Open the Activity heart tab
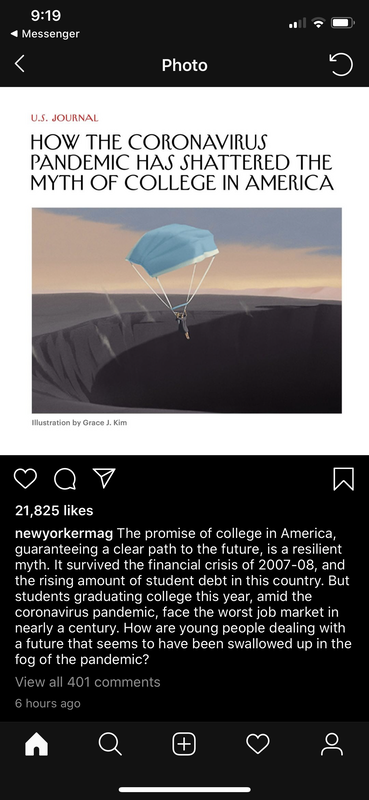Screen dimensions: 369x800 click(258, 745)
